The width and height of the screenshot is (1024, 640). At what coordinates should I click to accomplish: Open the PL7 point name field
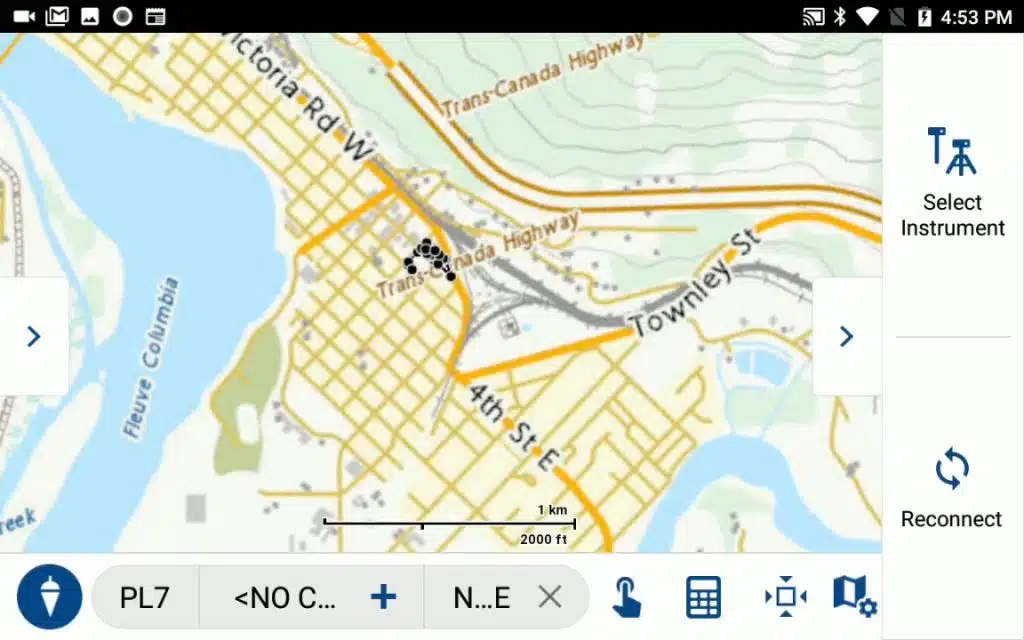click(145, 598)
